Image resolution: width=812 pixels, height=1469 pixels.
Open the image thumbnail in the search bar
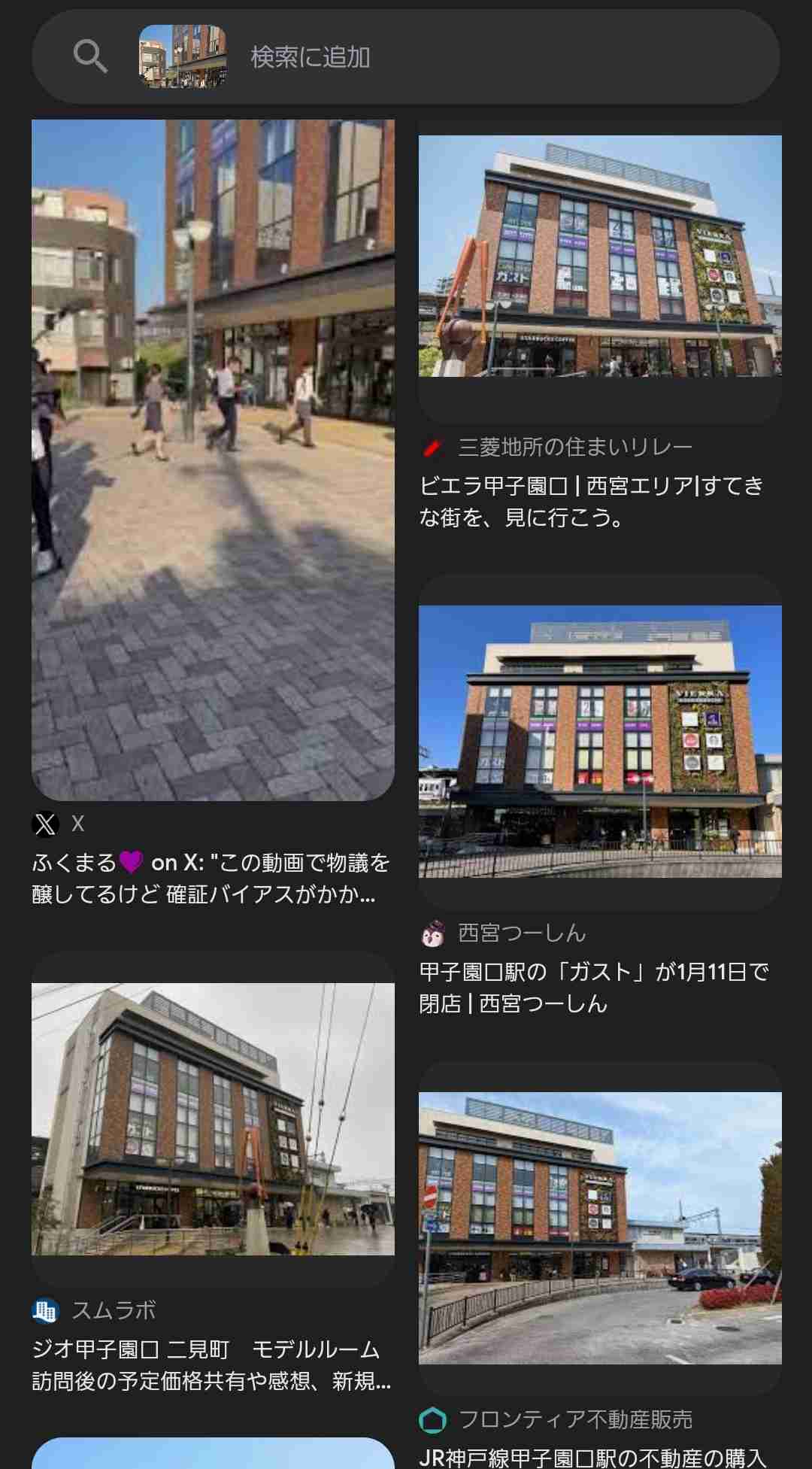(183, 56)
